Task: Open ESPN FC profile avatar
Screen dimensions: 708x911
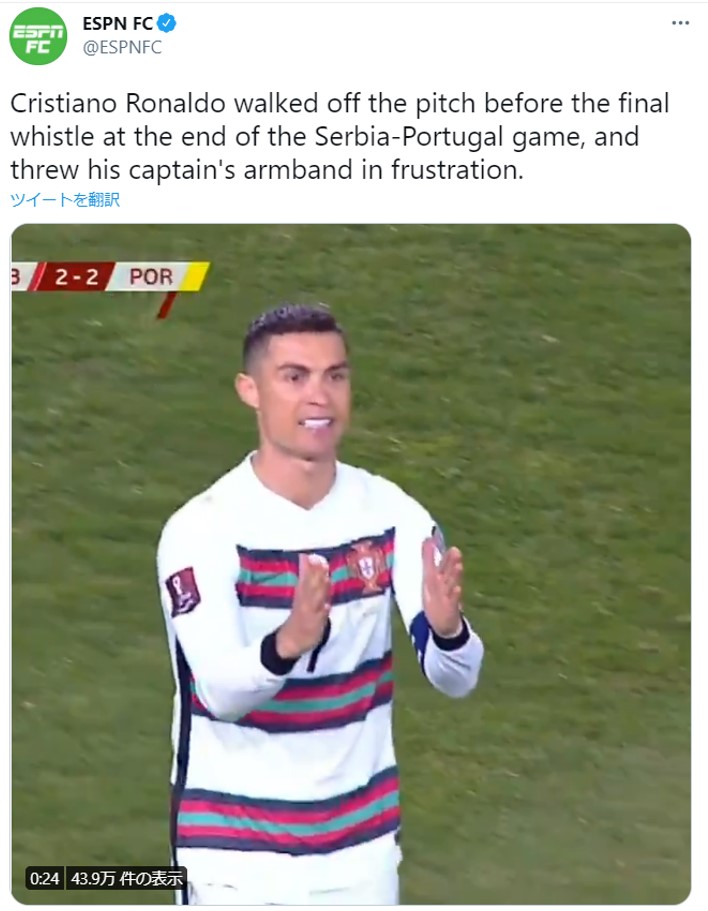Action: [38, 35]
